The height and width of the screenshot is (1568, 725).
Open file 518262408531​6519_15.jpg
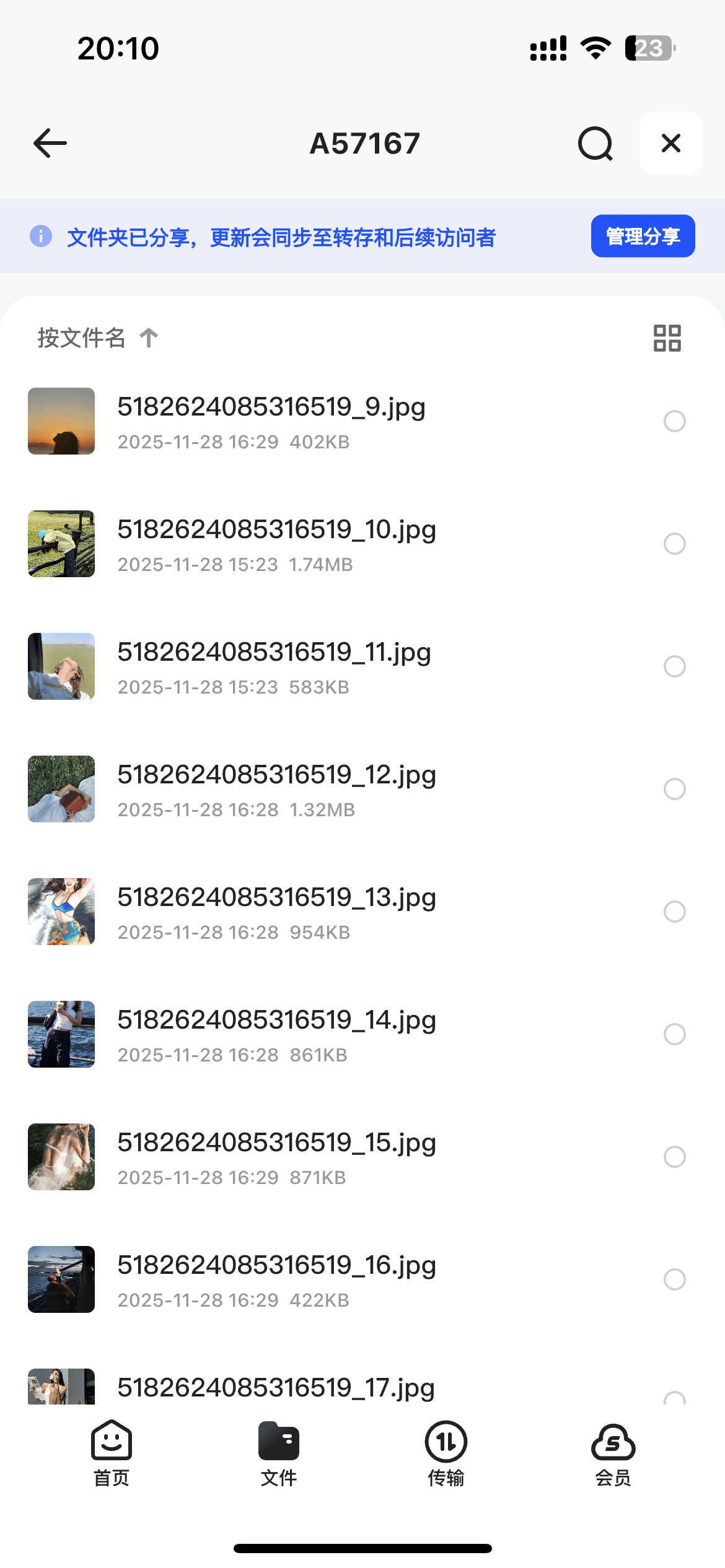tap(276, 1157)
